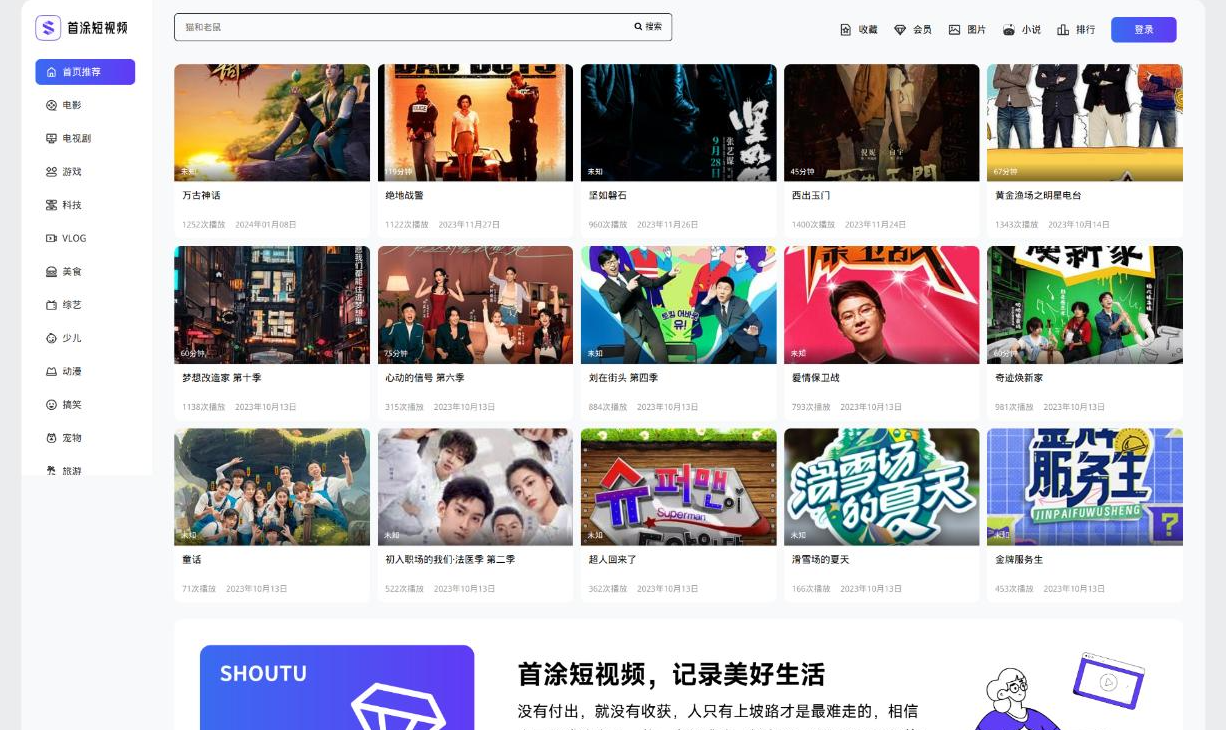View the 排行 rankings

click(1076, 30)
